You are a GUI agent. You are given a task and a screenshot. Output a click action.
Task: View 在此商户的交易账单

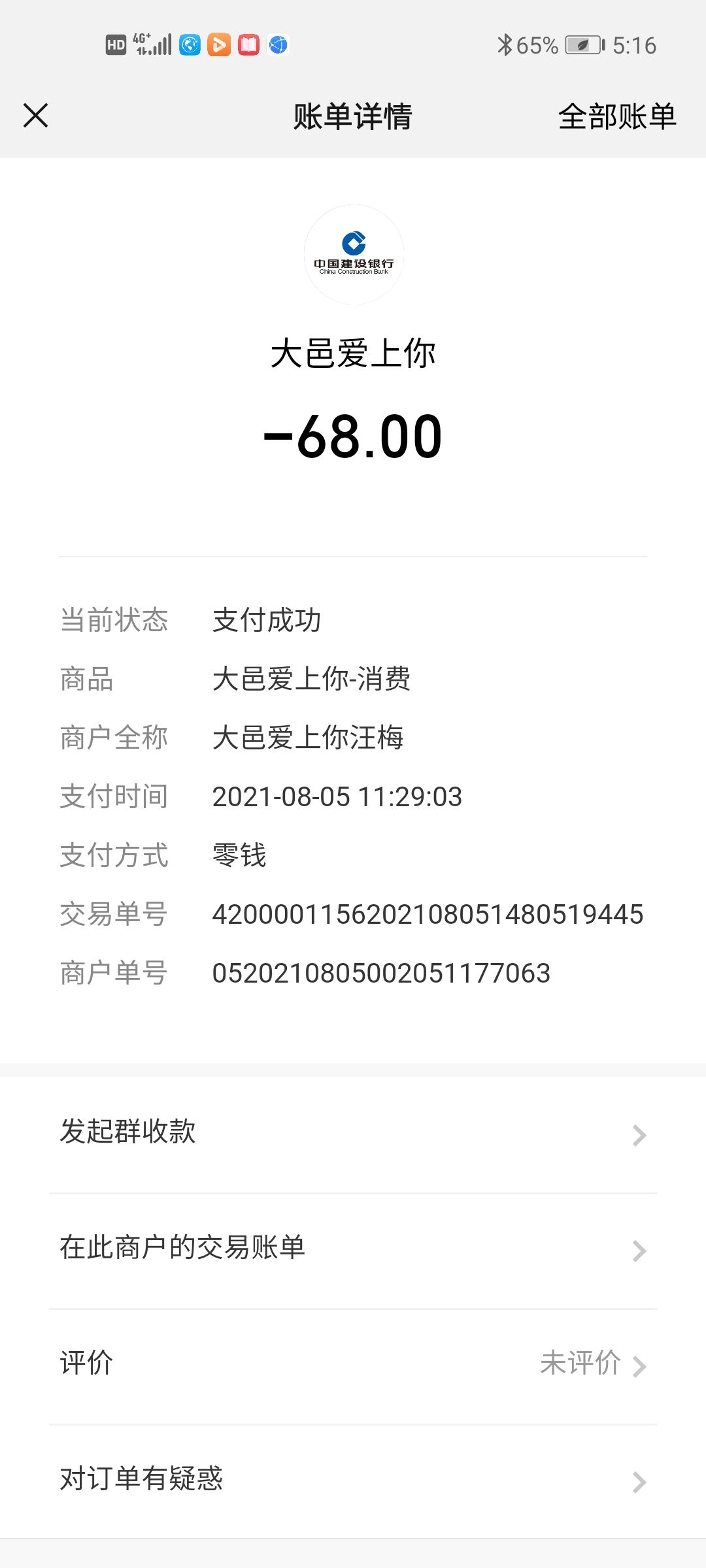click(353, 1250)
